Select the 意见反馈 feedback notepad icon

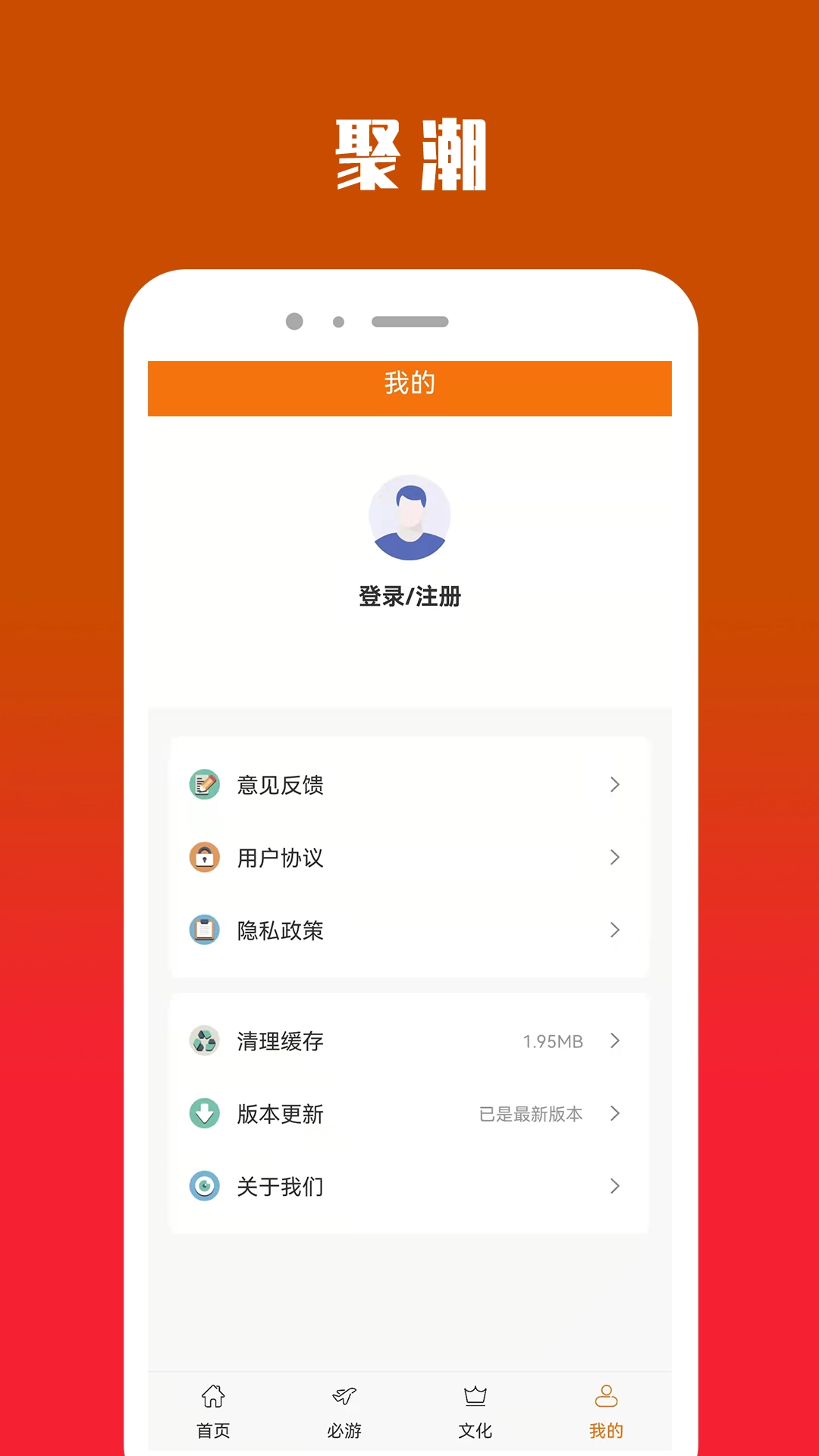[x=204, y=785]
